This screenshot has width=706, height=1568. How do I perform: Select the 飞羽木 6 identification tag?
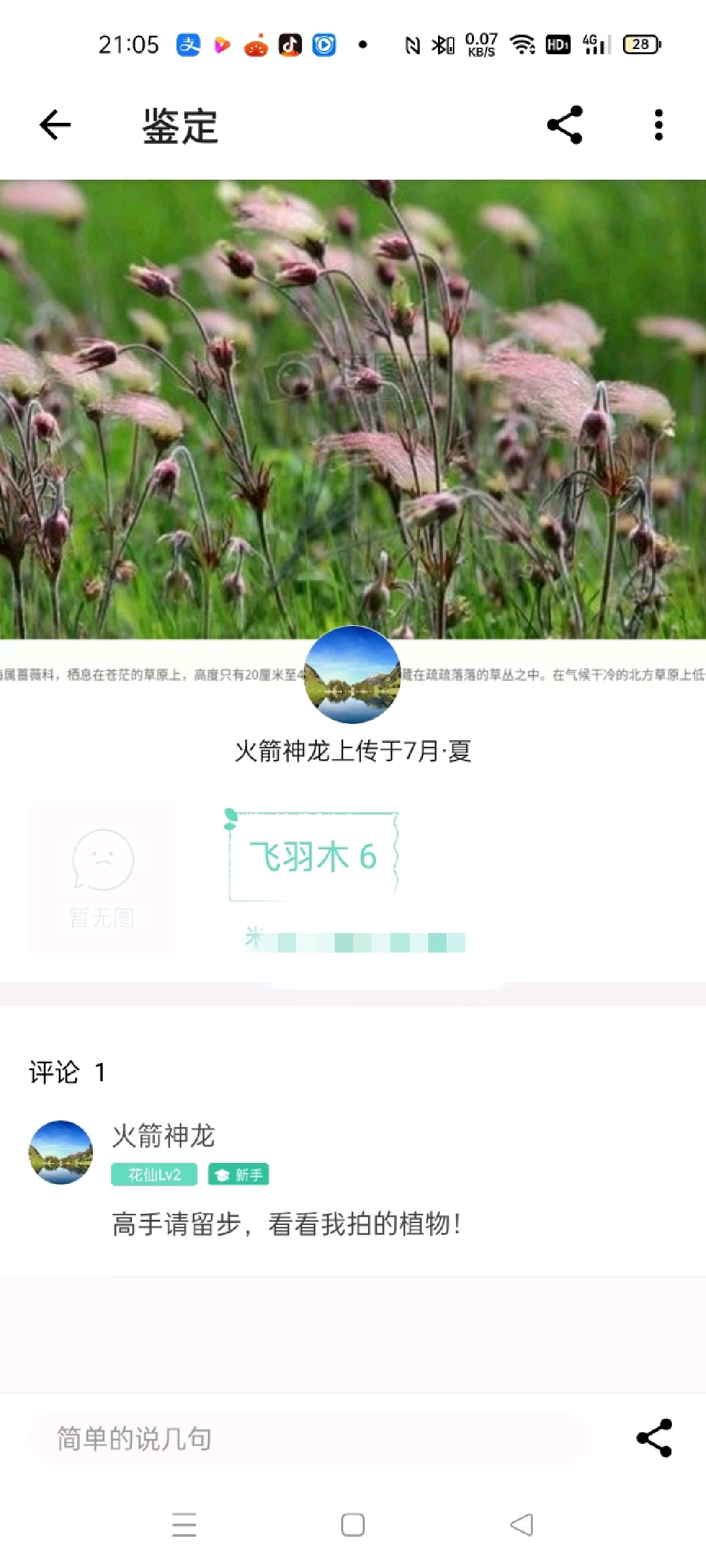pos(313,856)
